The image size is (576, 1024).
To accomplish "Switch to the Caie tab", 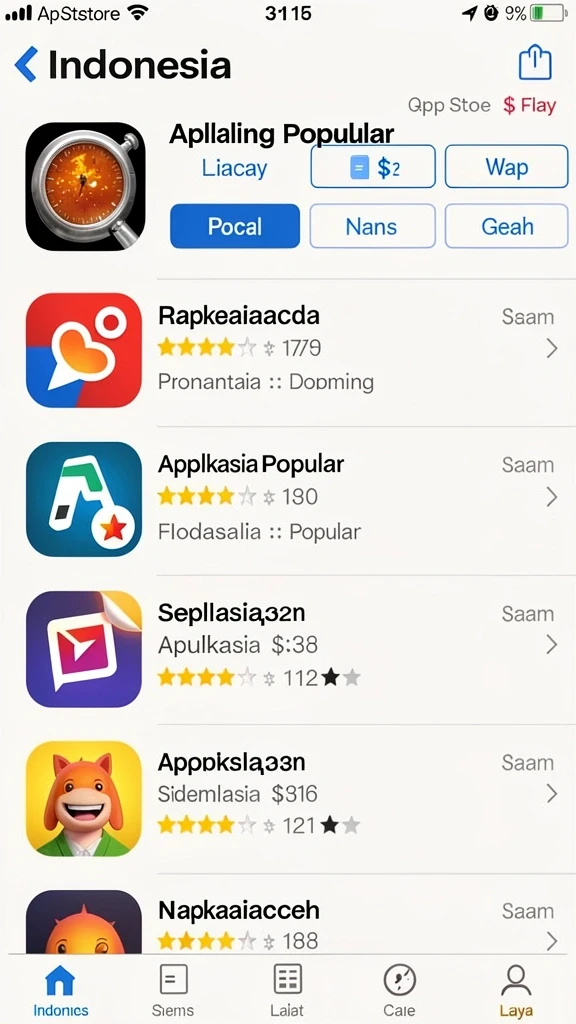I will pyautogui.click(x=400, y=989).
